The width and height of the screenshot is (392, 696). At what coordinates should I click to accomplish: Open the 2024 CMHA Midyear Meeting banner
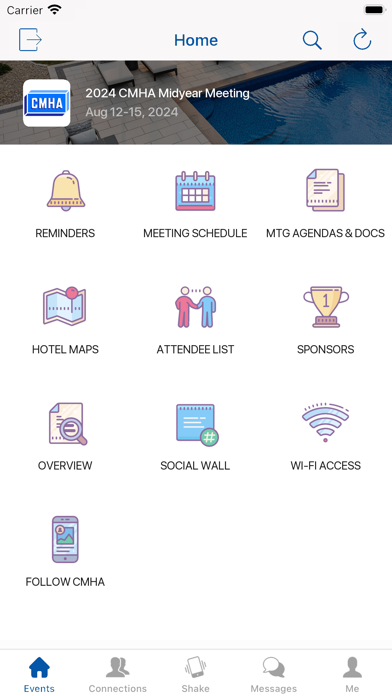tap(196, 103)
